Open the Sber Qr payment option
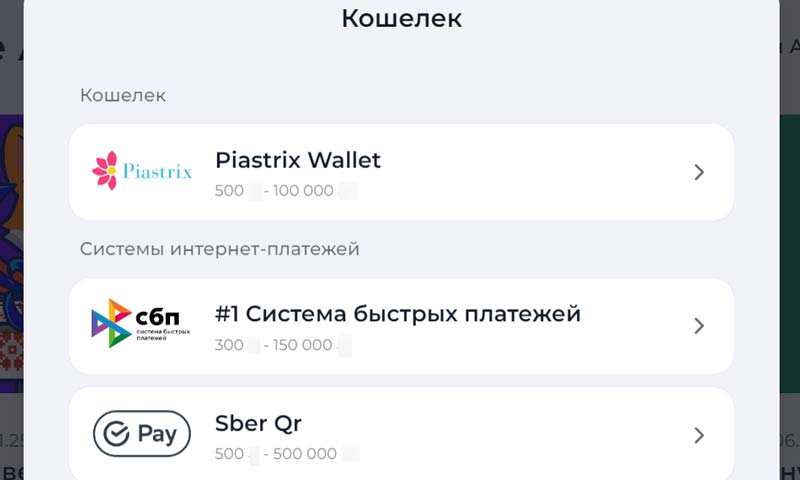 400,435
